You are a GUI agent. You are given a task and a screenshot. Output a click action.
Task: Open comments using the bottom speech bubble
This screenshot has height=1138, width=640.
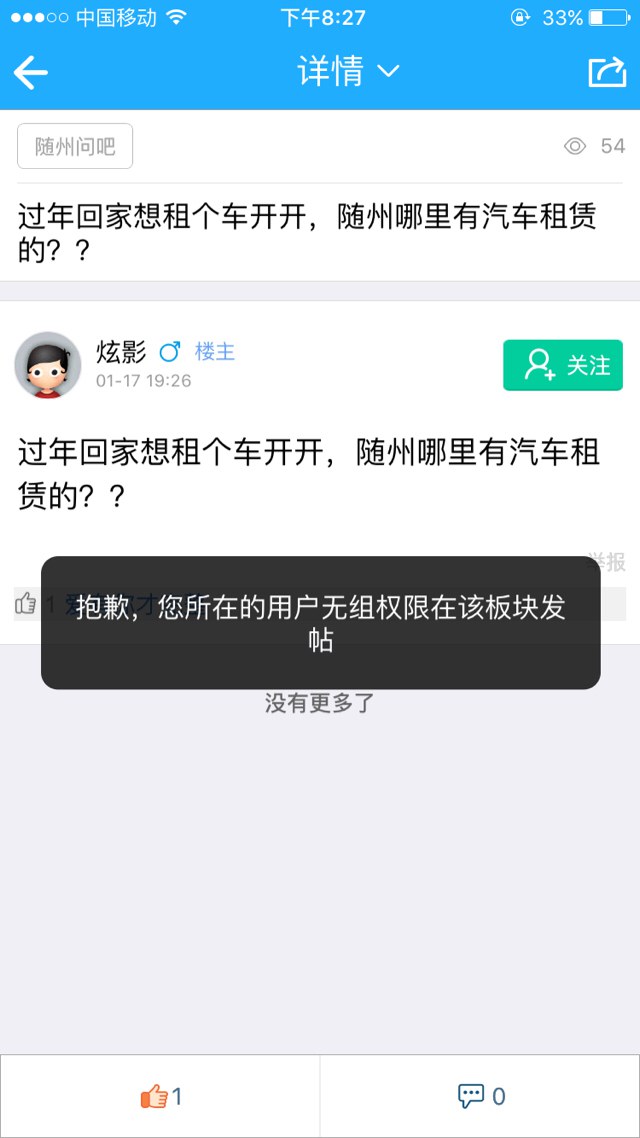tap(480, 1096)
